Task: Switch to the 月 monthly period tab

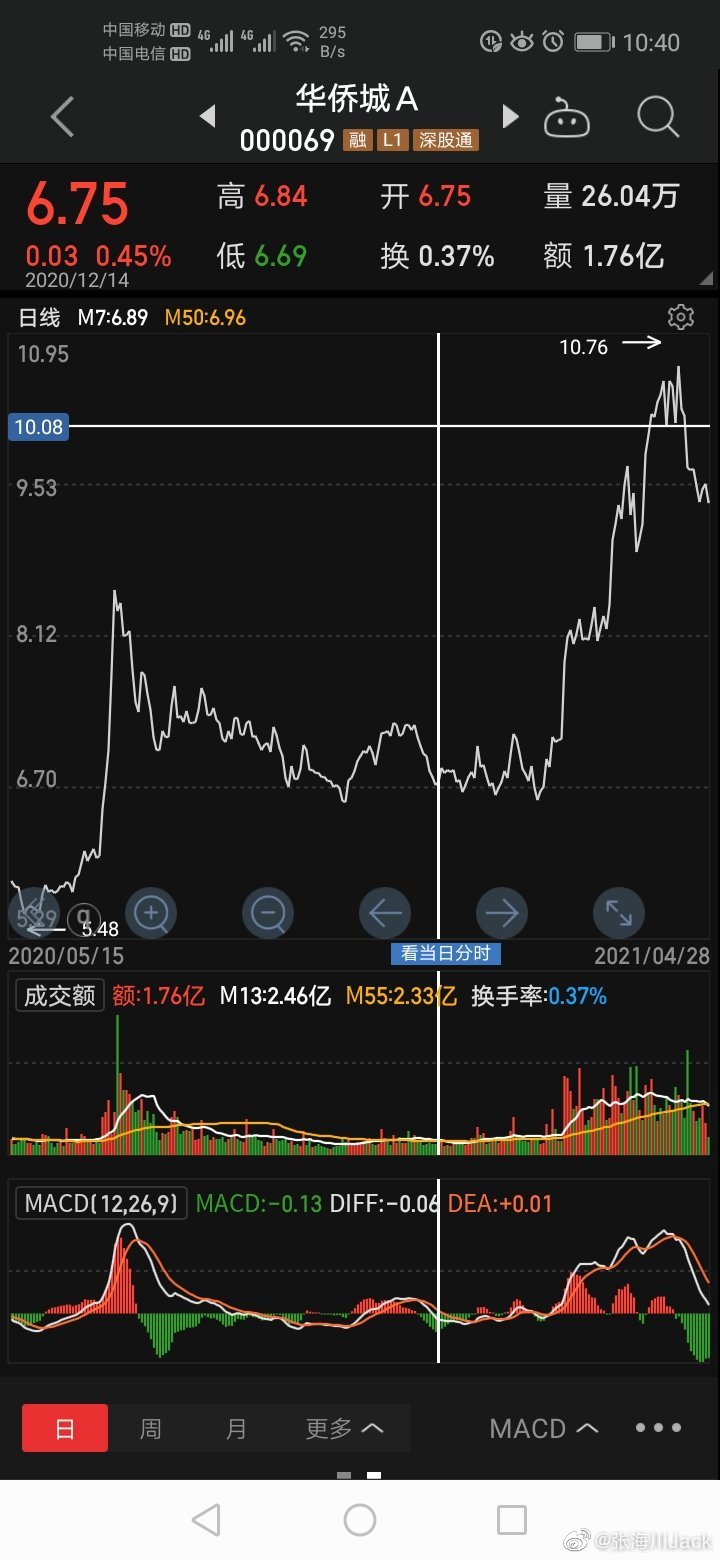Action: click(236, 1428)
